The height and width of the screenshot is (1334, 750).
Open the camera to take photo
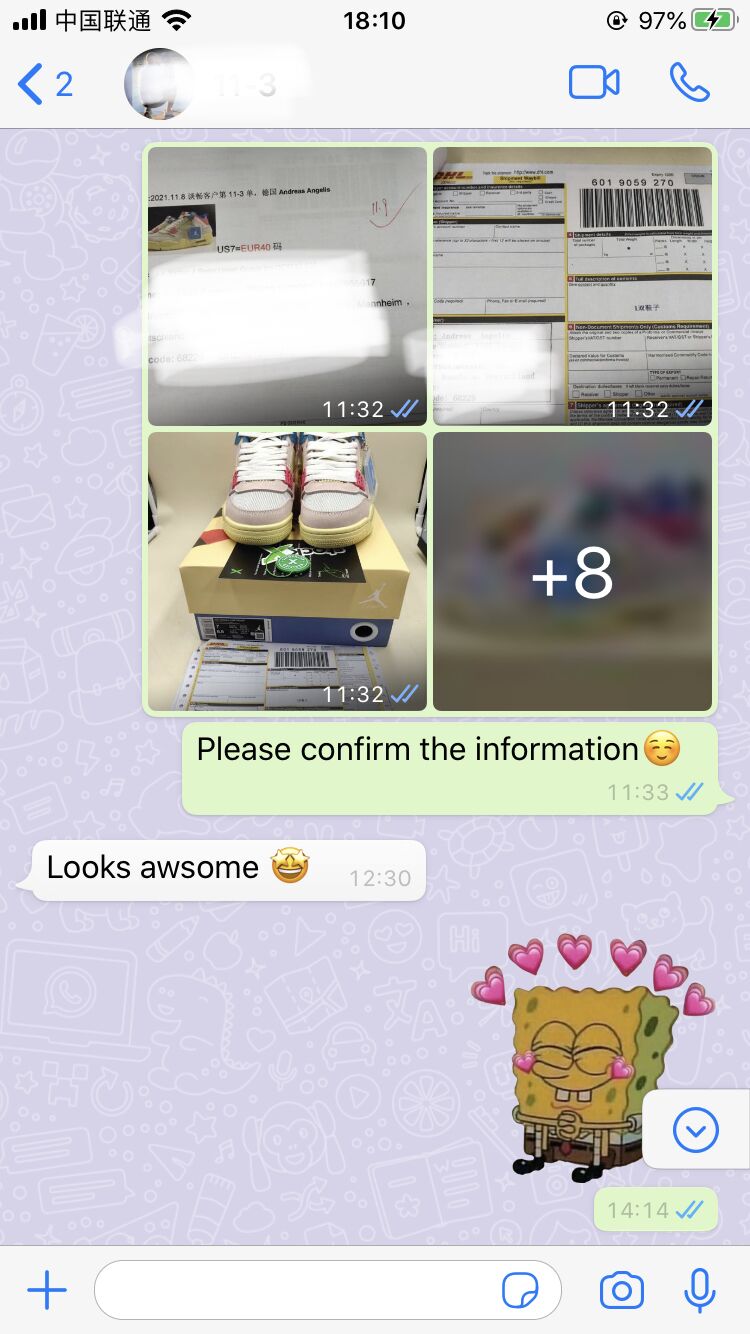point(621,1291)
